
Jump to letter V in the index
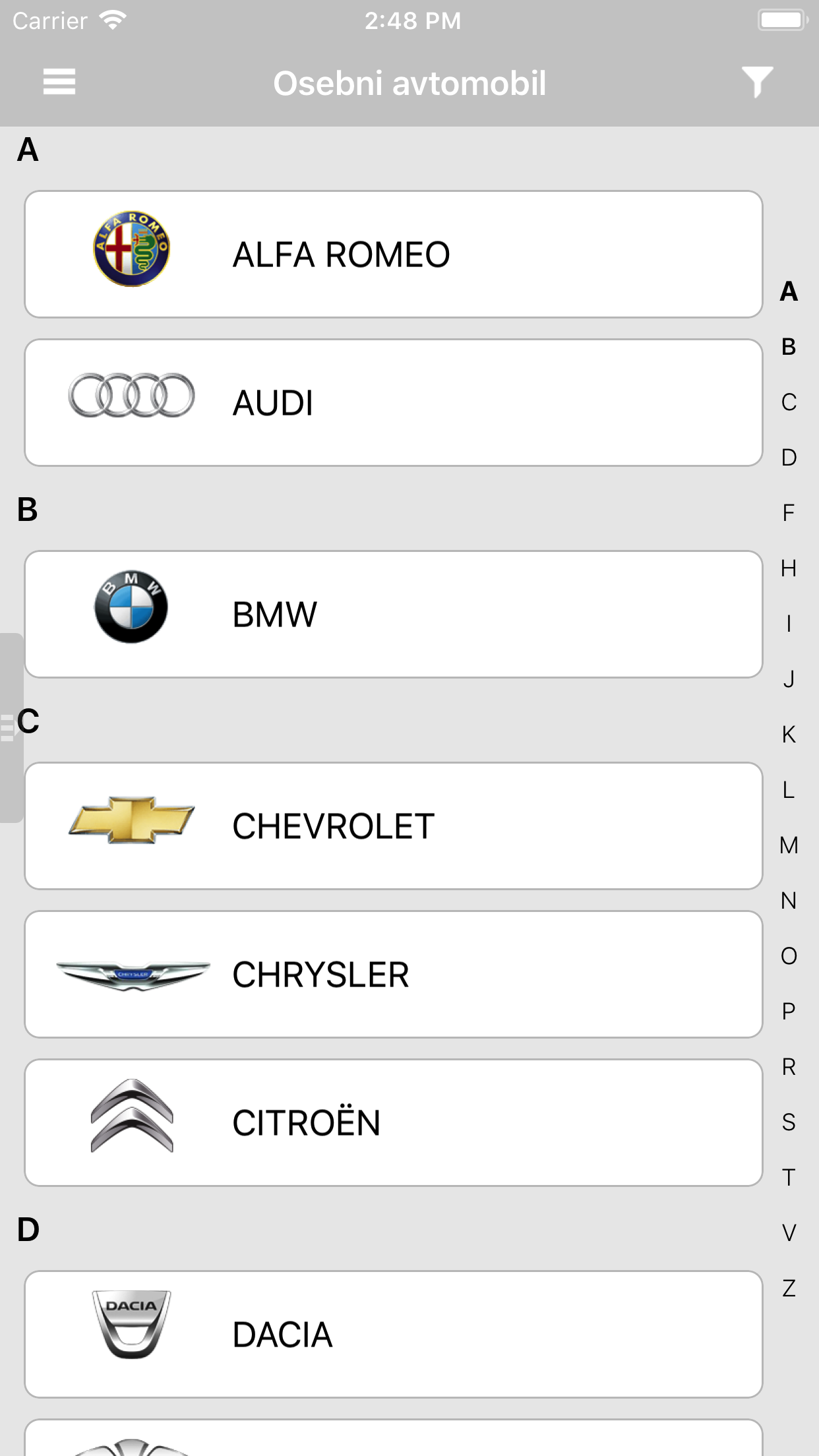[789, 1233]
